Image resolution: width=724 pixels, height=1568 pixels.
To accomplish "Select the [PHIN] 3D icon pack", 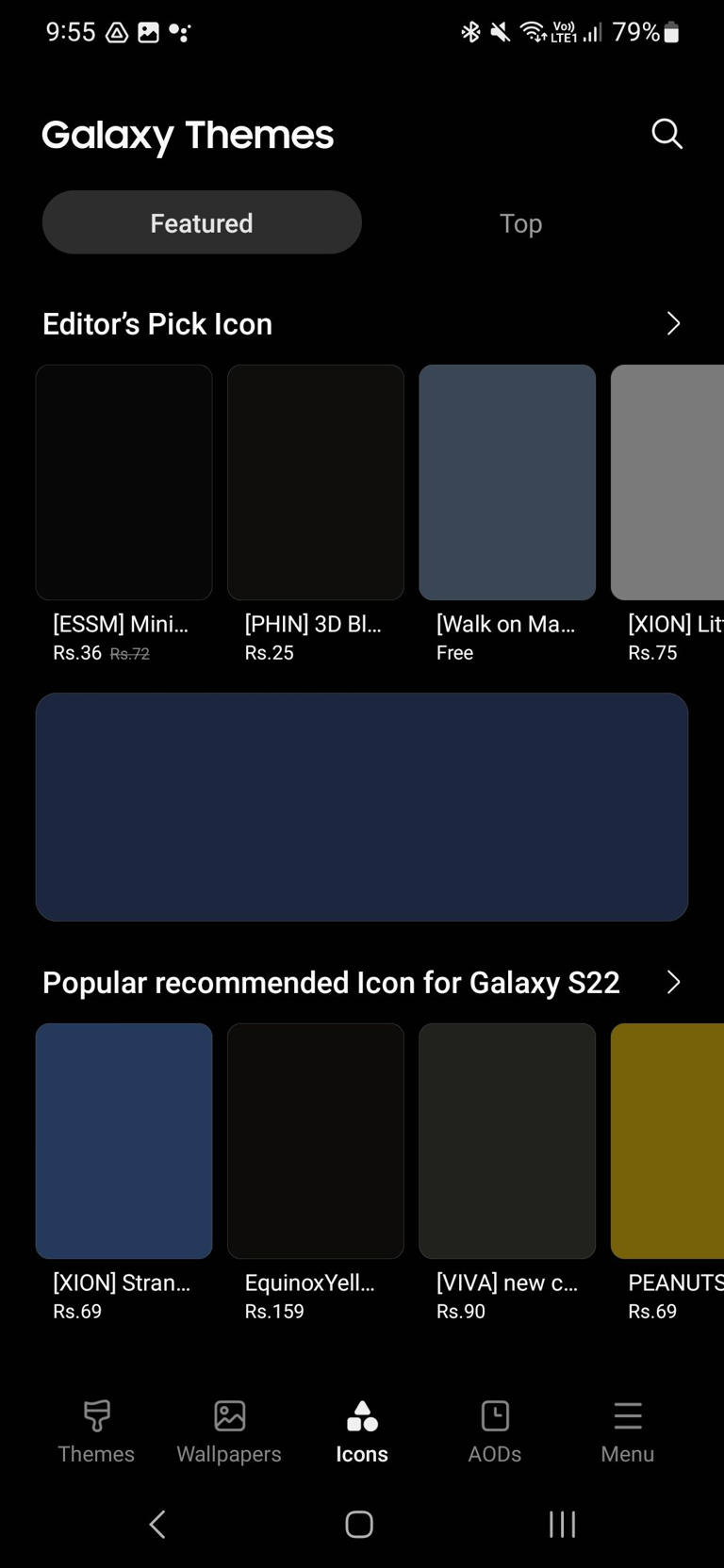I will (315, 482).
